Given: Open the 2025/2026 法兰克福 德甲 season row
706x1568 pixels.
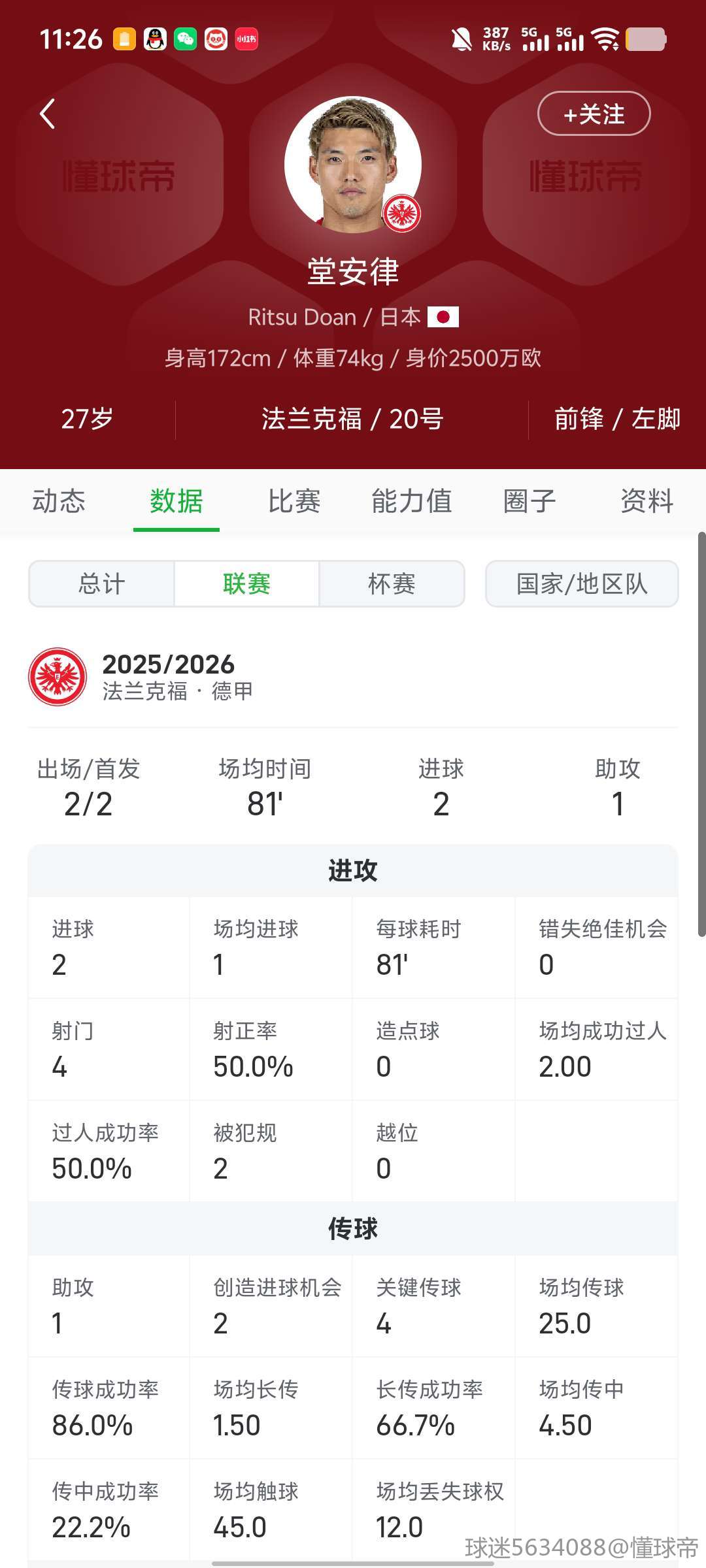Looking at the screenshot, I should point(353,677).
